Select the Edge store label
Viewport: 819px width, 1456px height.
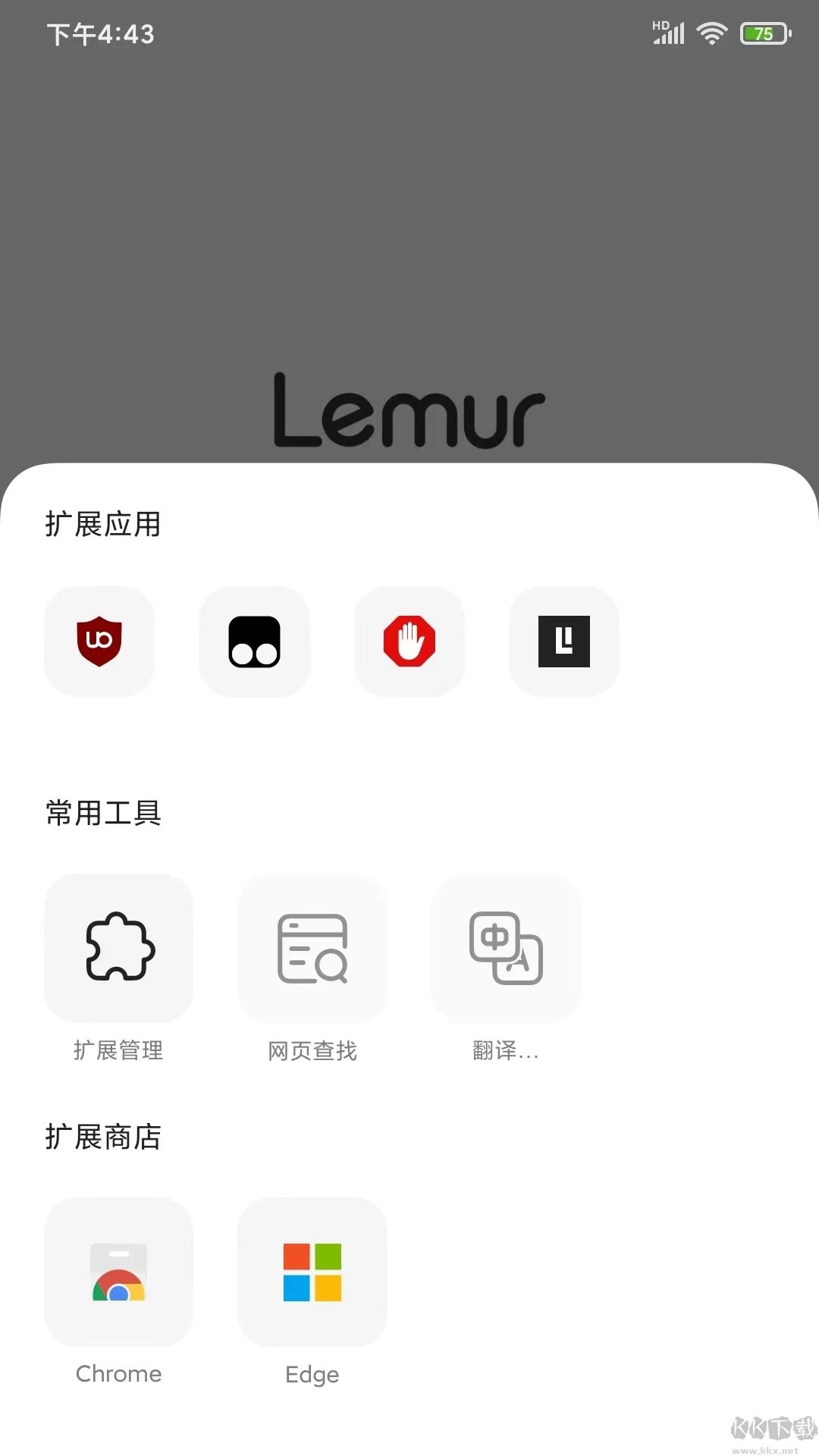312,1374
